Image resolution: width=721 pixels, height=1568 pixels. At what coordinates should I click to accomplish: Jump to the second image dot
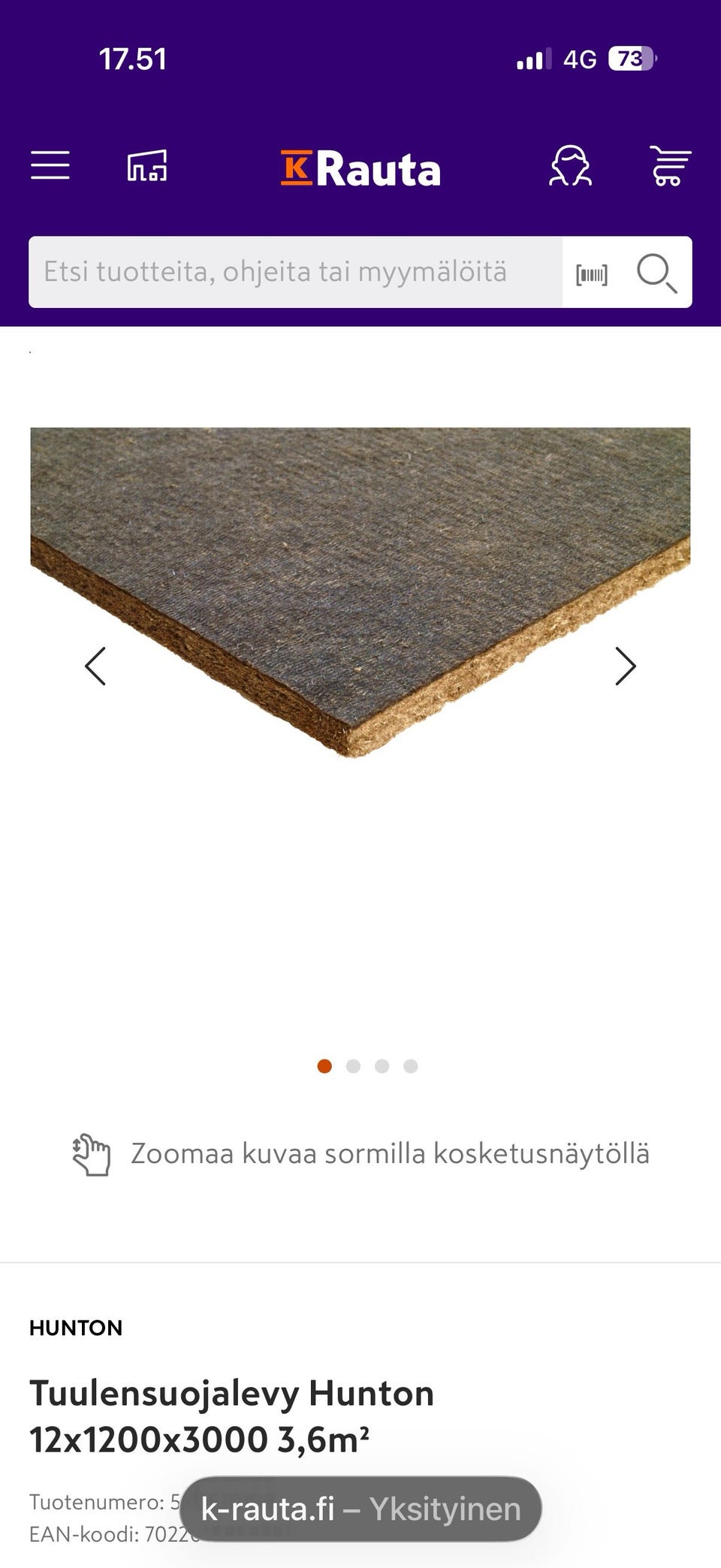click(x=353, y=1066)
